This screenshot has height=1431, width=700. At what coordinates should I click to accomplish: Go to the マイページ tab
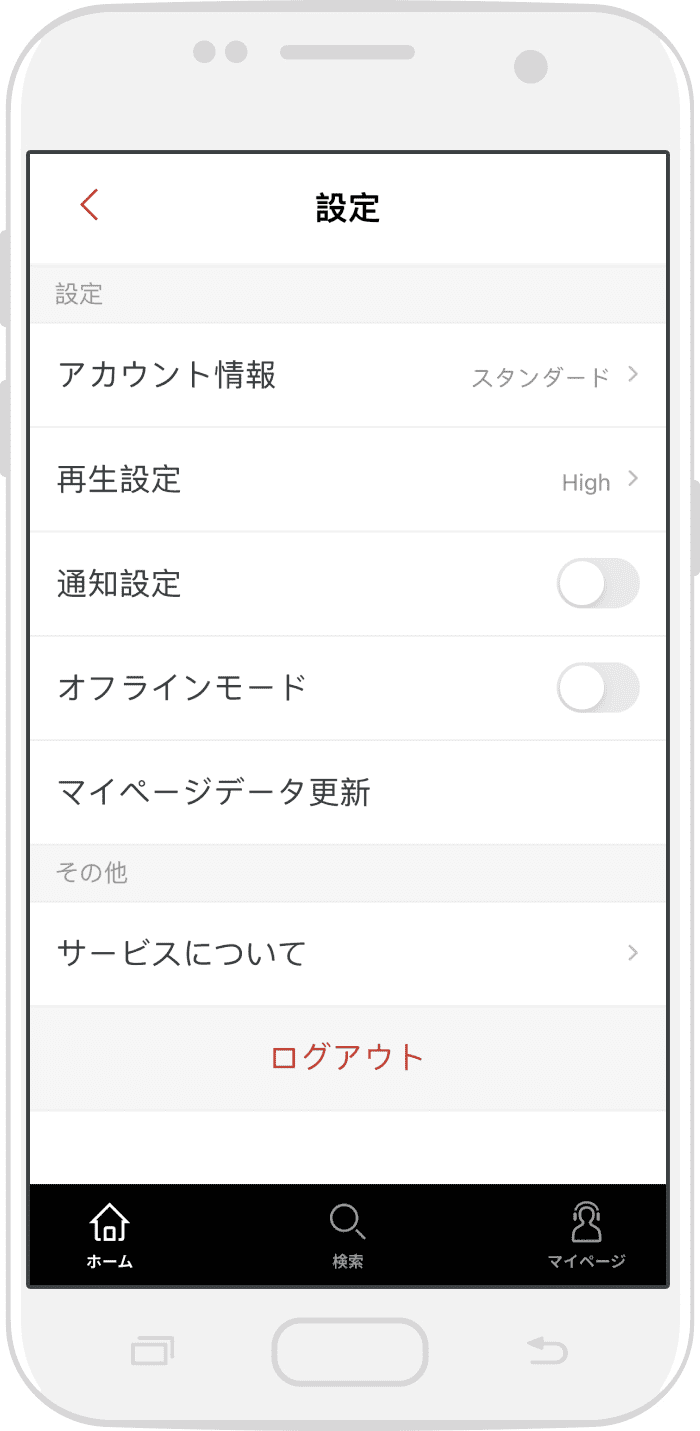click(586, 1235)
